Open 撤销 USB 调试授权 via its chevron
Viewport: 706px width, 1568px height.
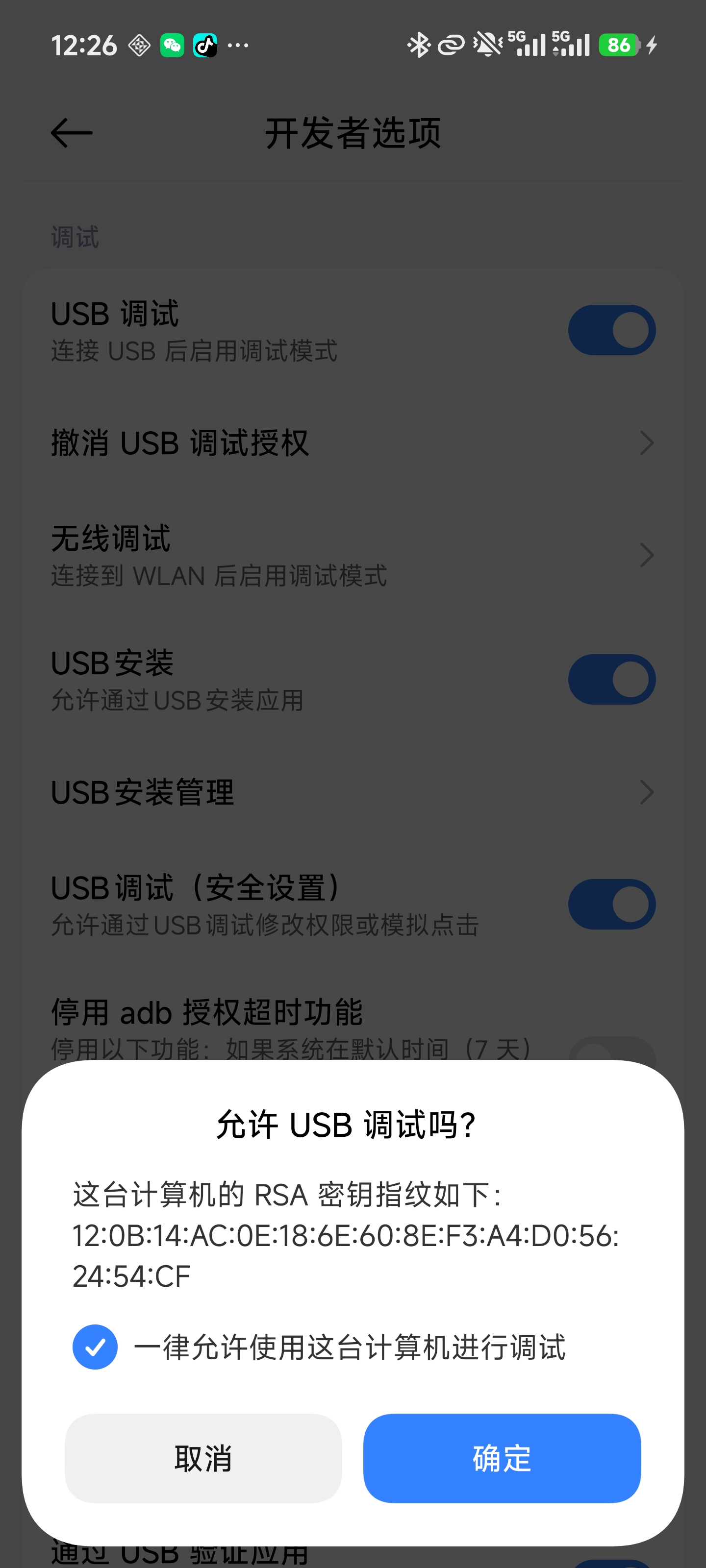tap(648, 443)
